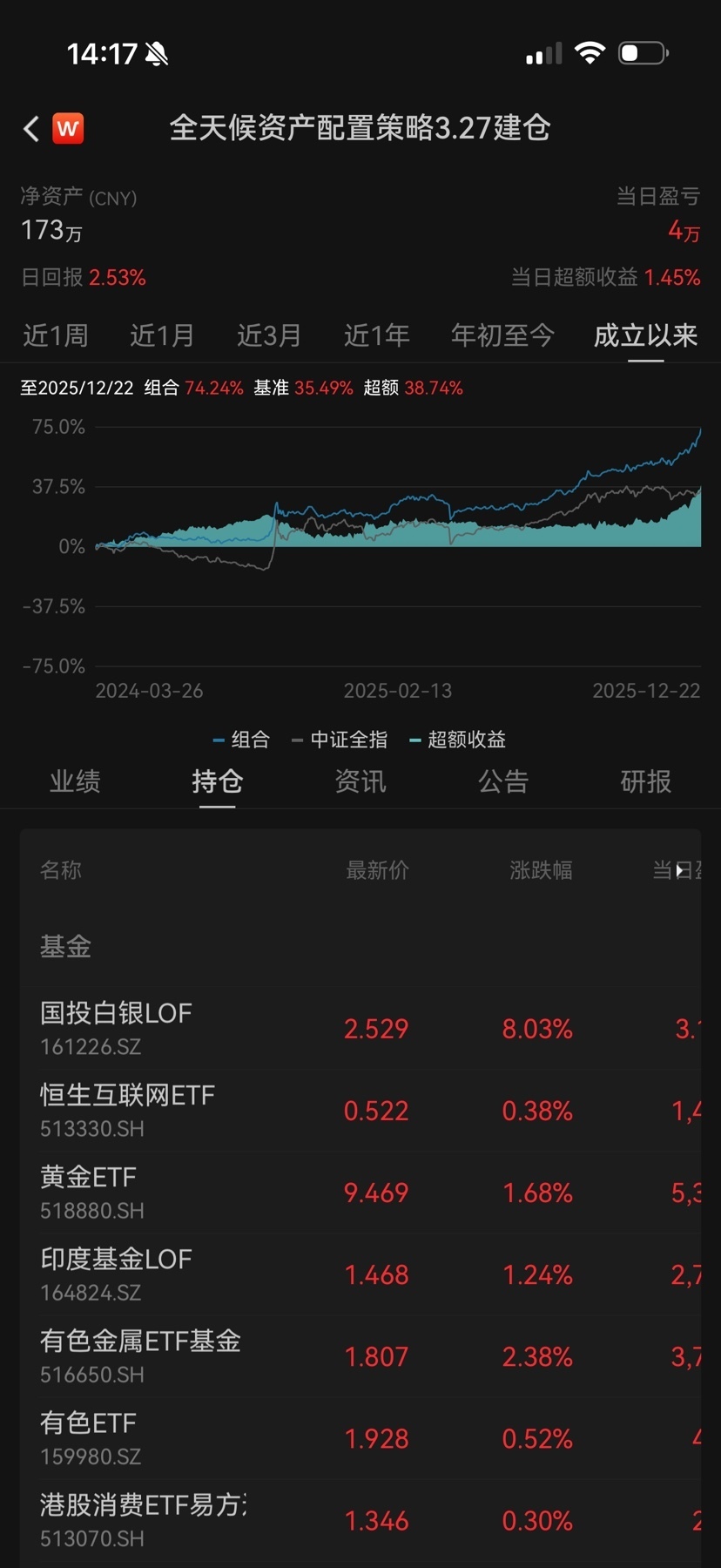Viewport: 721px width, 1568px height.
Task: Switch chart to 近1年
Action: pyautogui.click(x=376, y=335)
